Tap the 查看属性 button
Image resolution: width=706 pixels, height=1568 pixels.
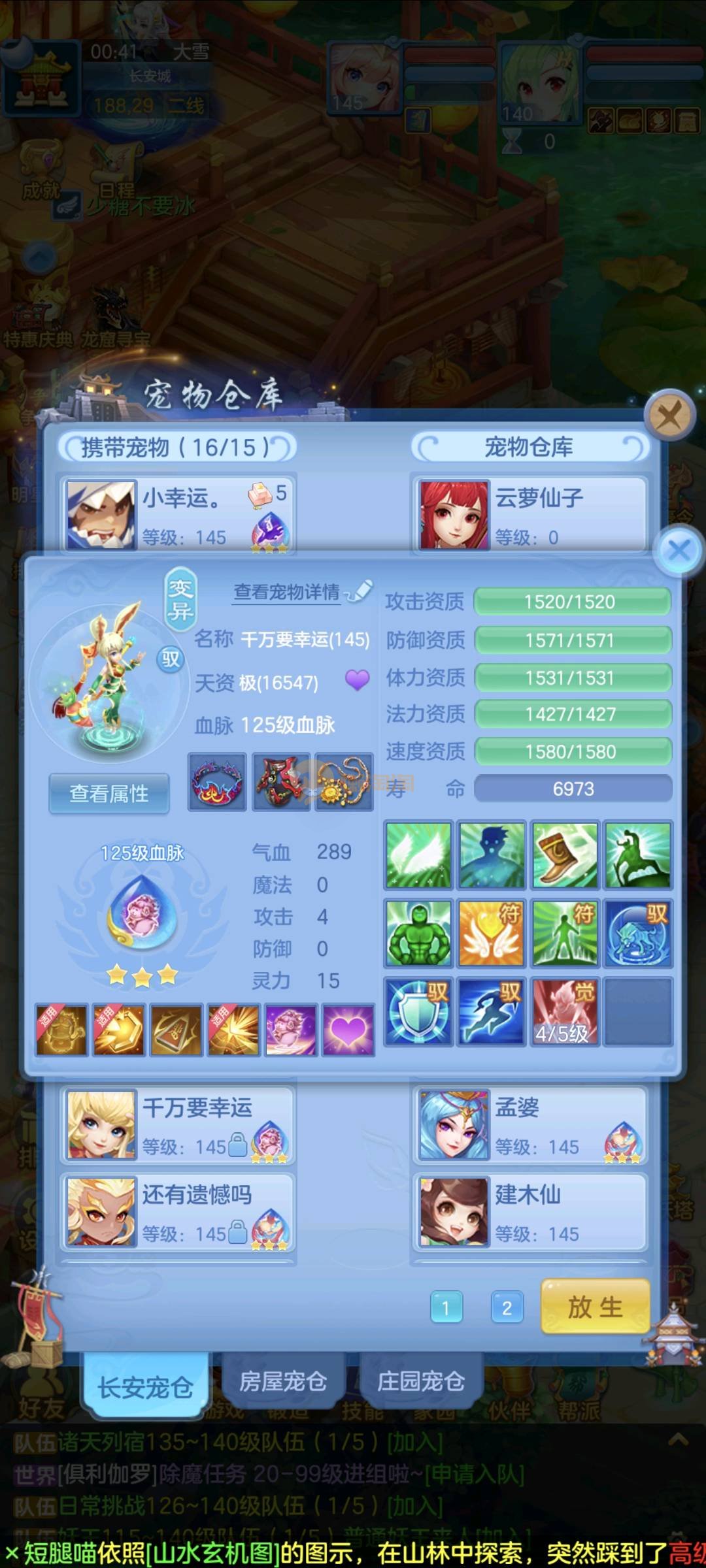[109, 793]
